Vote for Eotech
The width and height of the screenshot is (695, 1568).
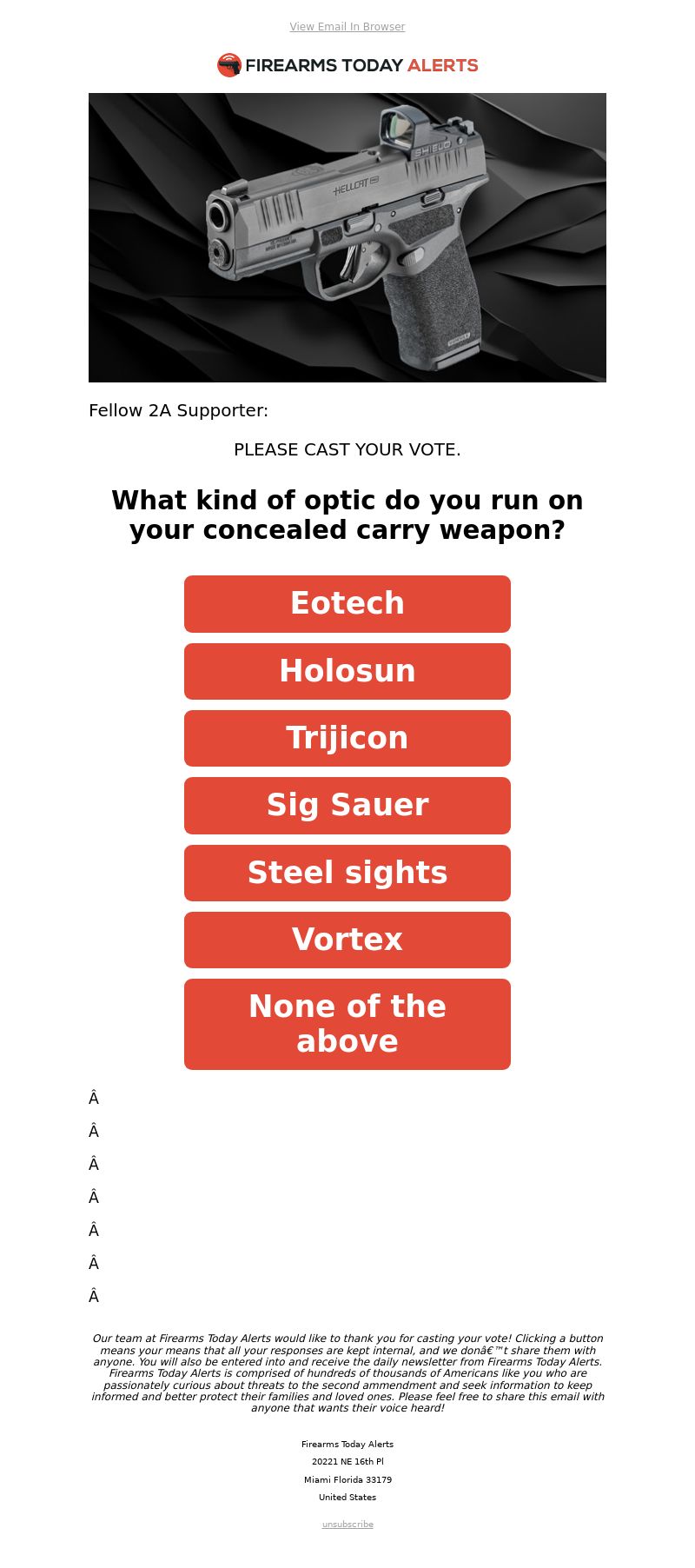coord(347,604)
